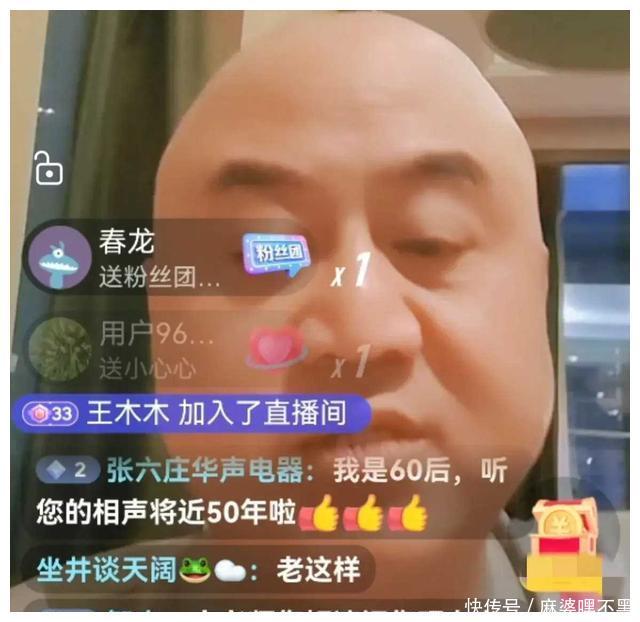
Task: Open 春龙's profile from gift banner
Action: coord(63,257)
